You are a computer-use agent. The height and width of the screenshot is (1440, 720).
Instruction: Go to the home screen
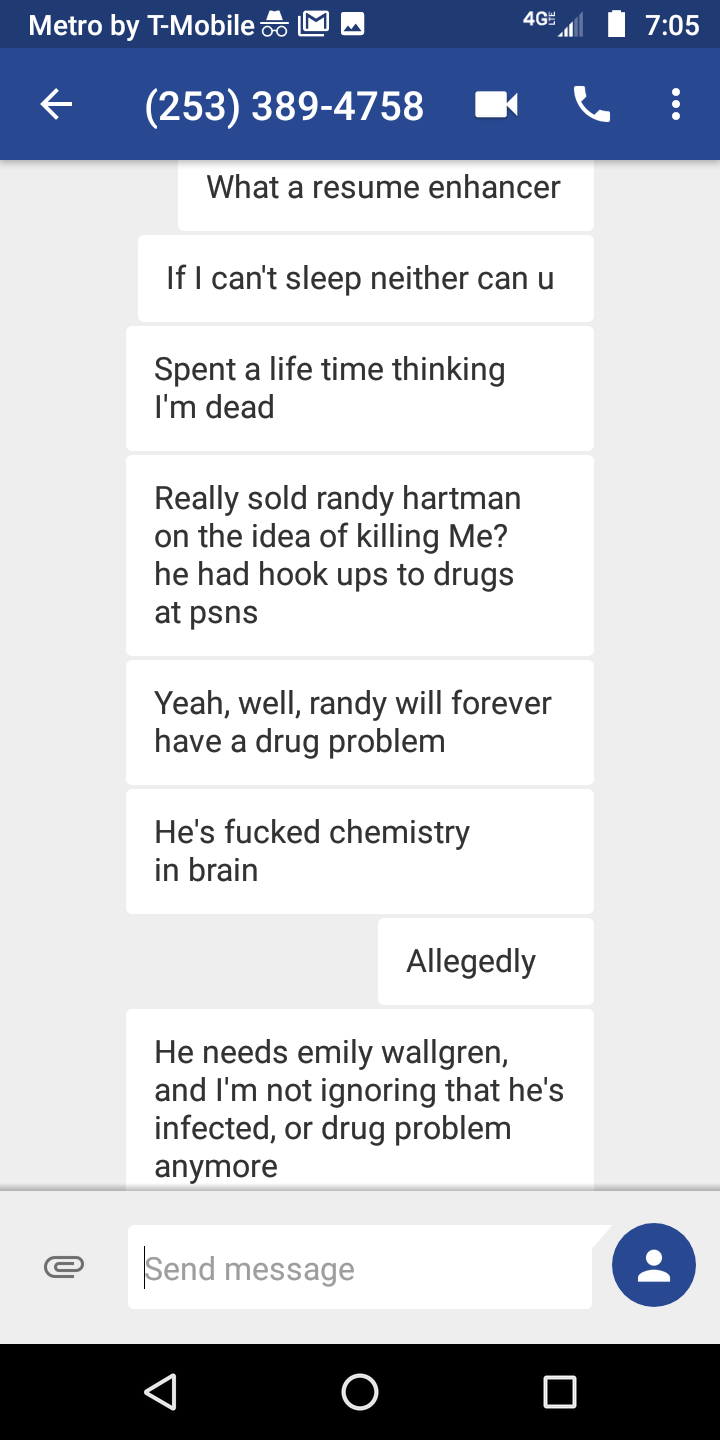pos(360,1391)
